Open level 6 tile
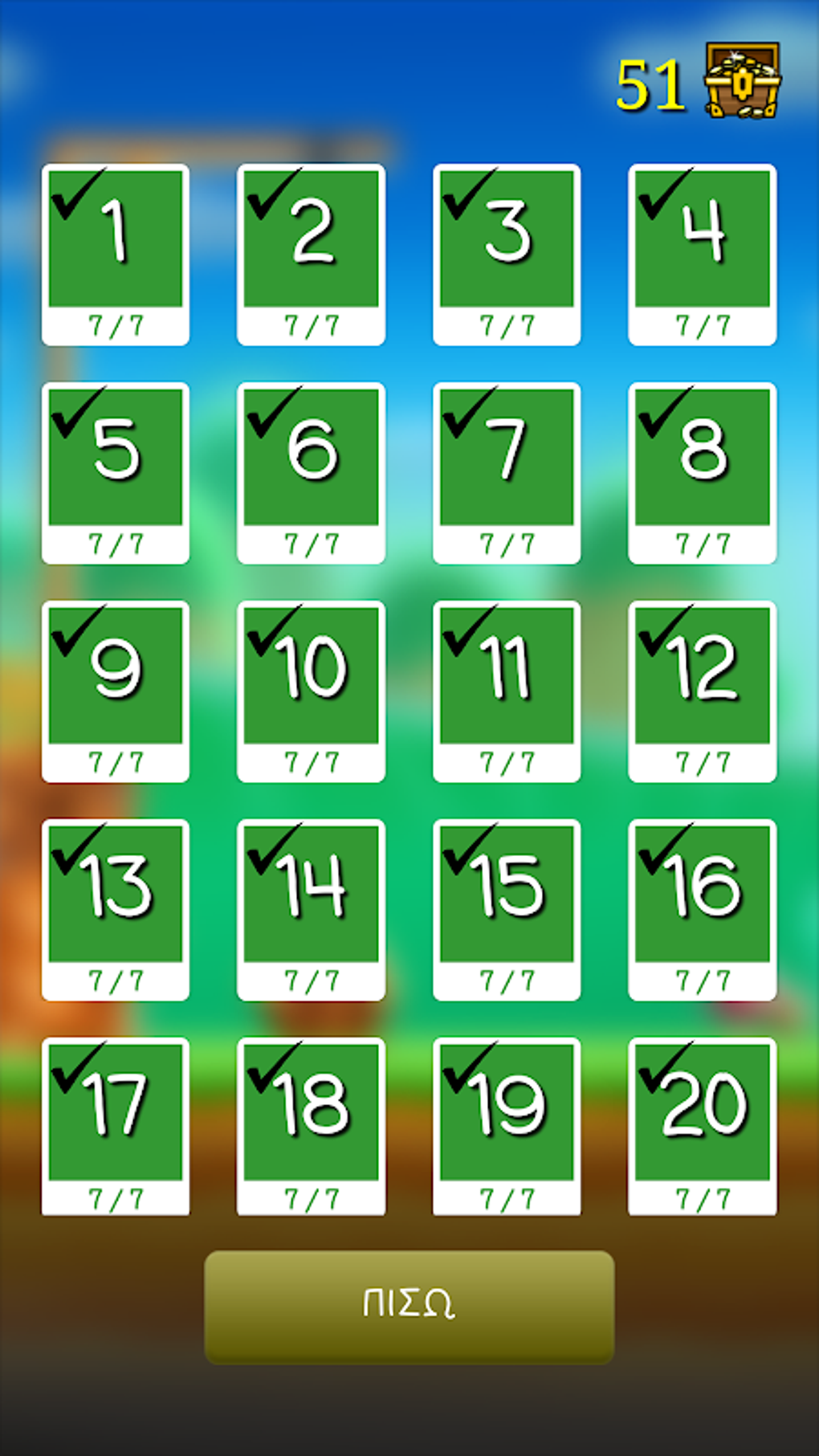Viewport: 819px width, 1456px height. (311, 472)
